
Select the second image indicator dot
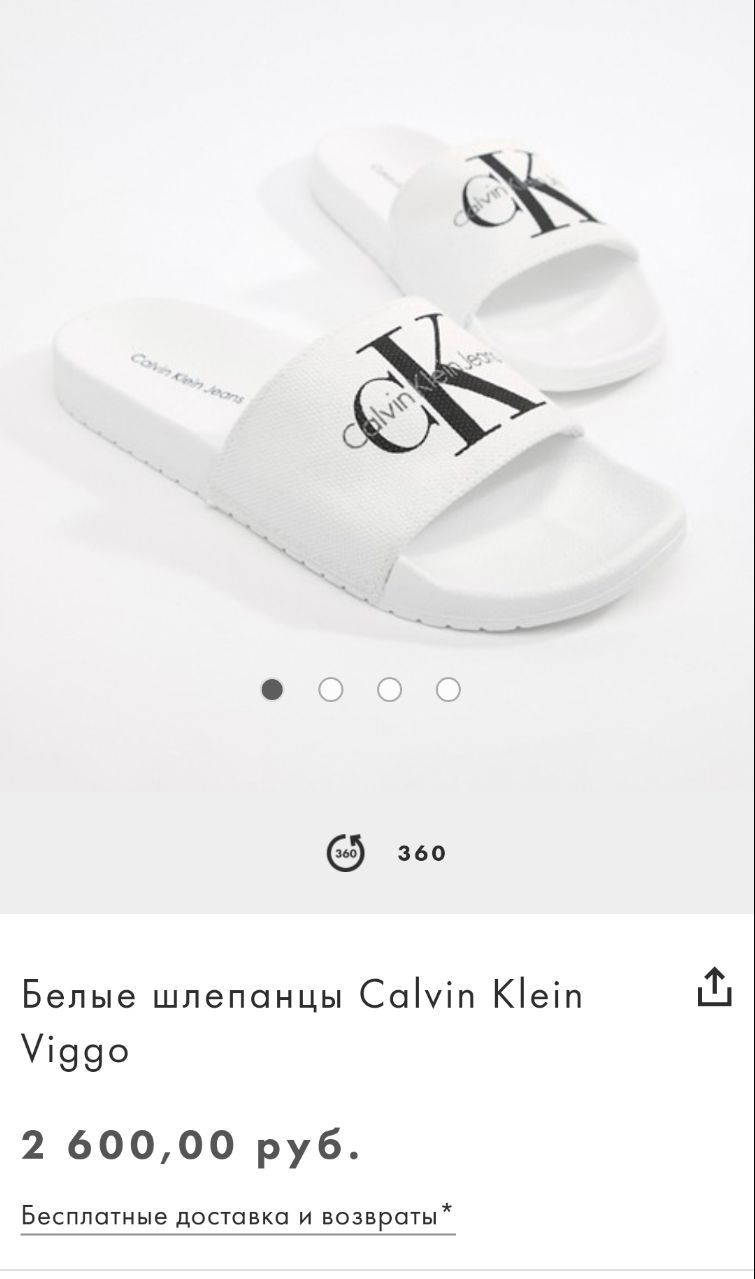pyautogui.click(x=330, y=690)
